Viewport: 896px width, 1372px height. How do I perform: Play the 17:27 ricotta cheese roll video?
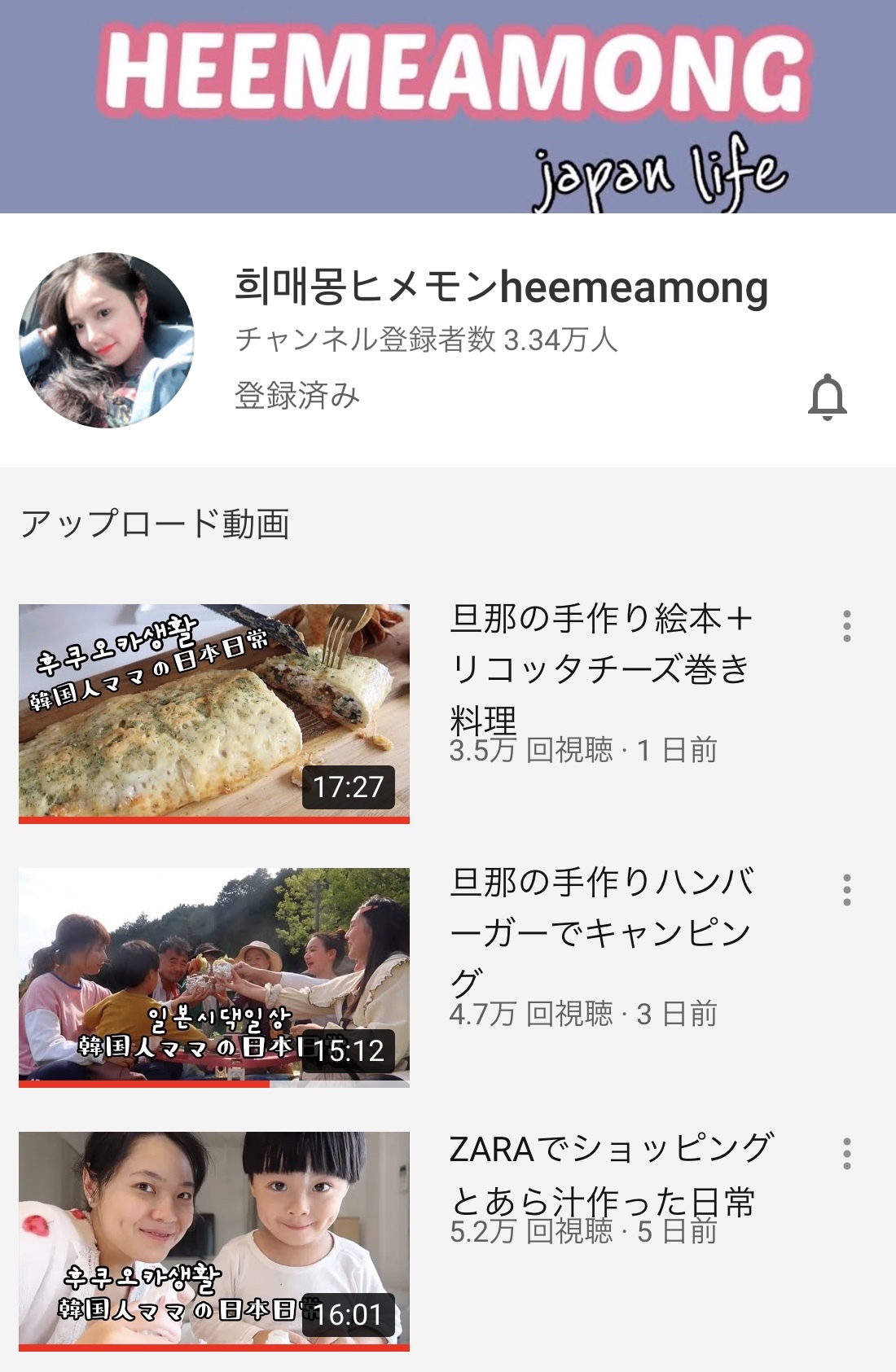(213, 712)
